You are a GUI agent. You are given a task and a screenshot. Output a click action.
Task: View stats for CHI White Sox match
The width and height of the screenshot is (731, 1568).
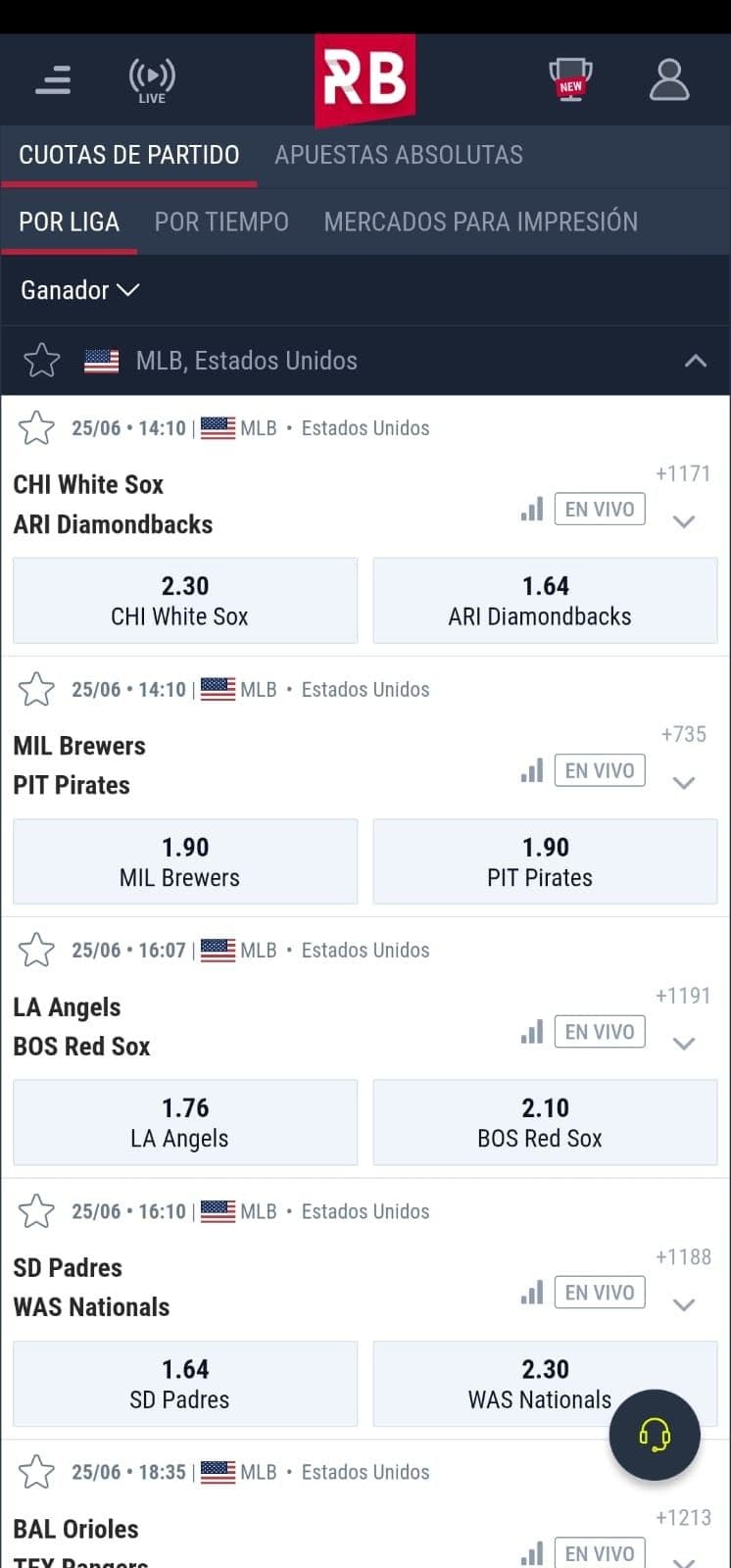532,510
